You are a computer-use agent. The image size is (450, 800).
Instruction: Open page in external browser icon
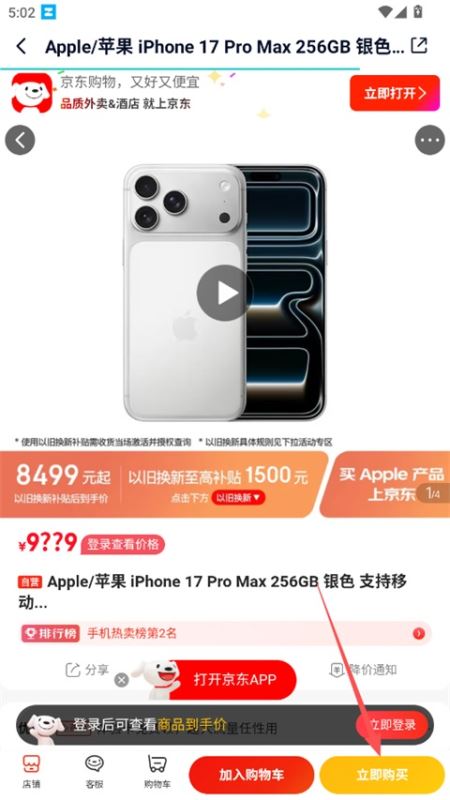pos(419,46)
